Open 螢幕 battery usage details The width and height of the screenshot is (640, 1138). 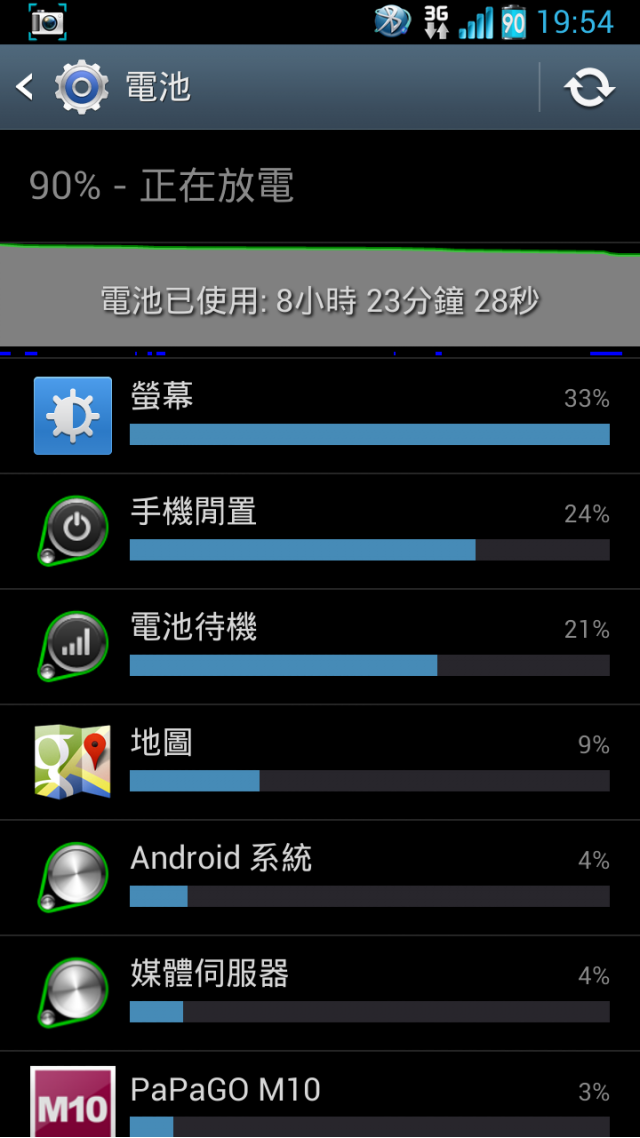[320, 416]
